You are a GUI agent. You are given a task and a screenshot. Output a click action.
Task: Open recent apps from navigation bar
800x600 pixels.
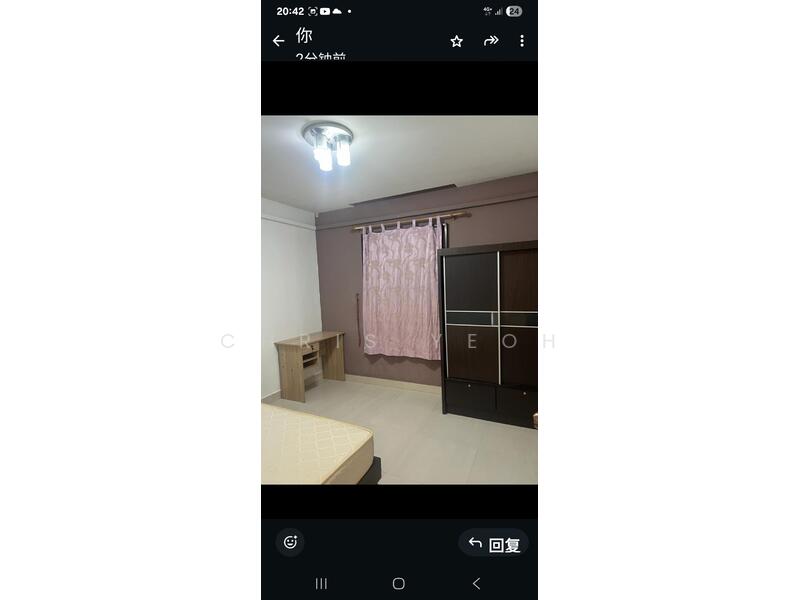tap(321, 583)
